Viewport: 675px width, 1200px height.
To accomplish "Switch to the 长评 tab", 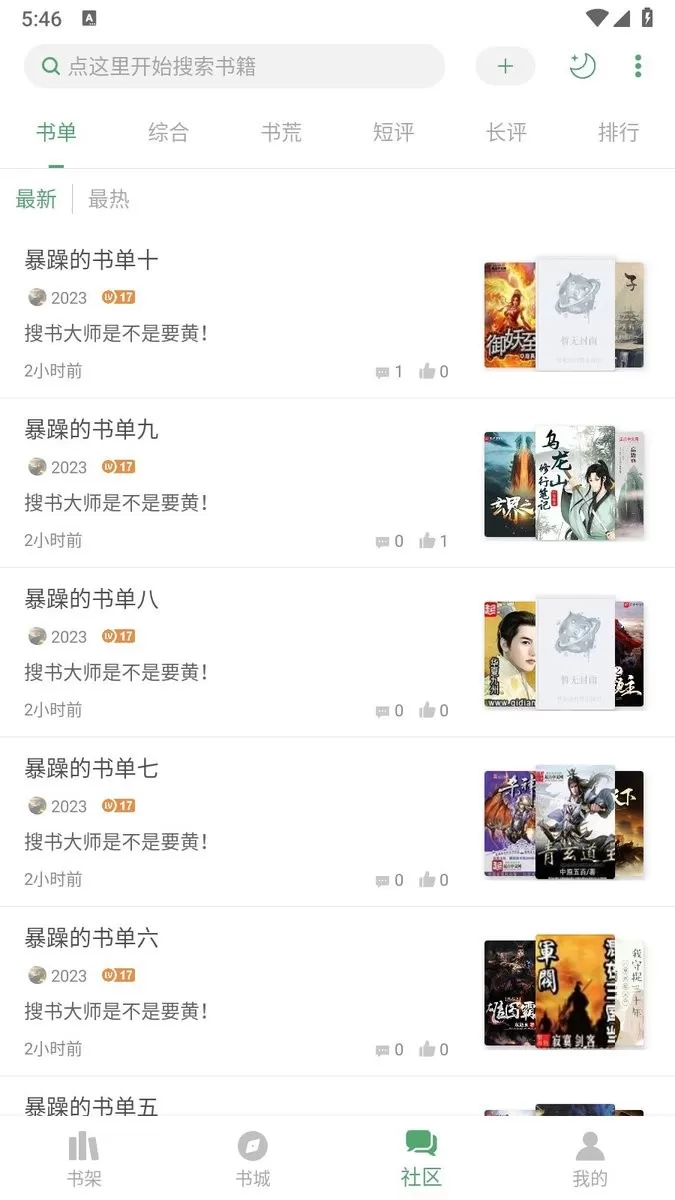I will pyautogui.click(x=506, y=132).
